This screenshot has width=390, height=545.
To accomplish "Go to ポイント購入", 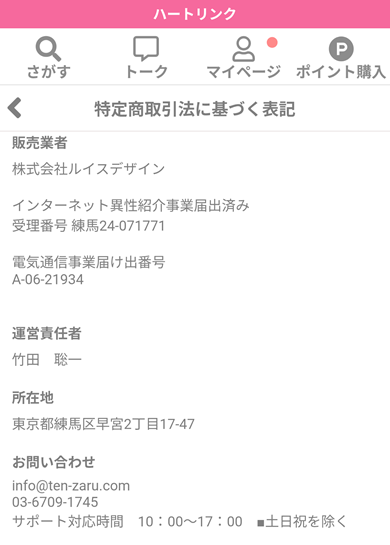I will click(341, 58).
